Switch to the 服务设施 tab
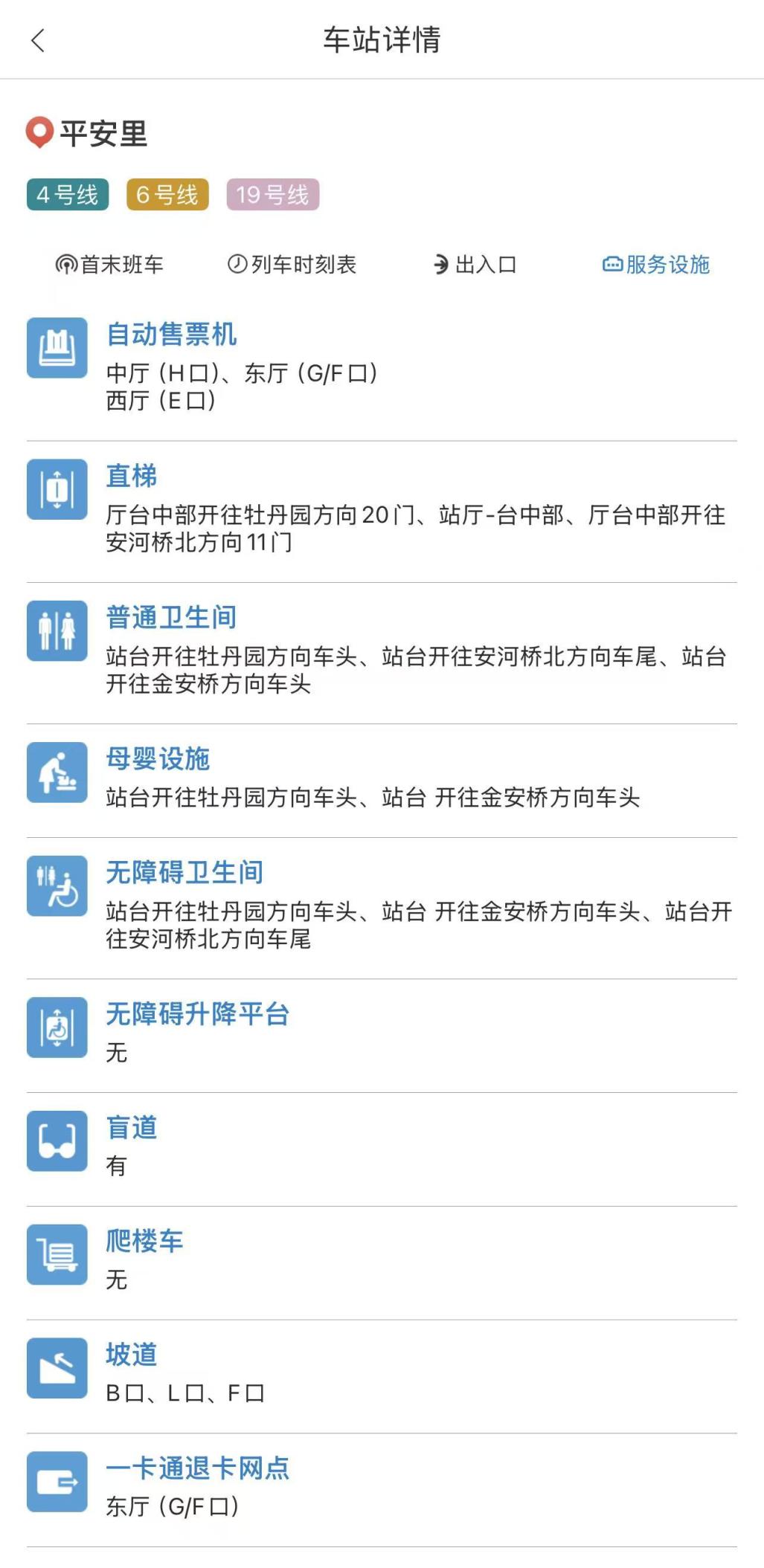 656,265
